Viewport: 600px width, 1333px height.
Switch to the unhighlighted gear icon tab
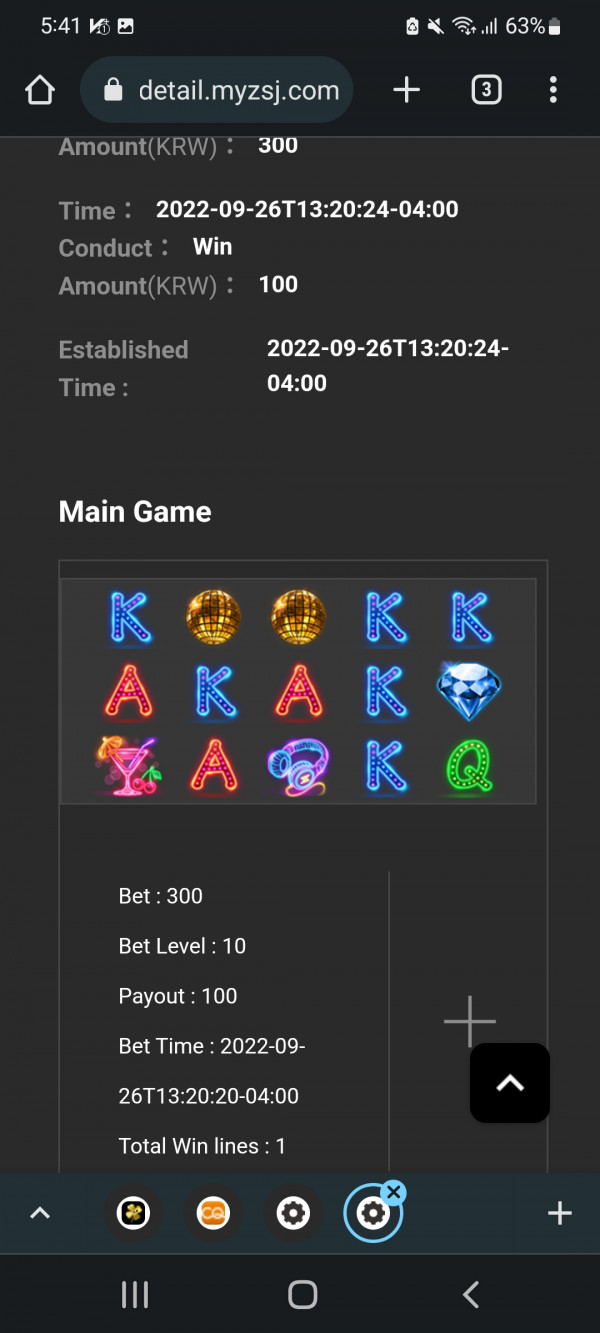click(x=293, y=1214)
